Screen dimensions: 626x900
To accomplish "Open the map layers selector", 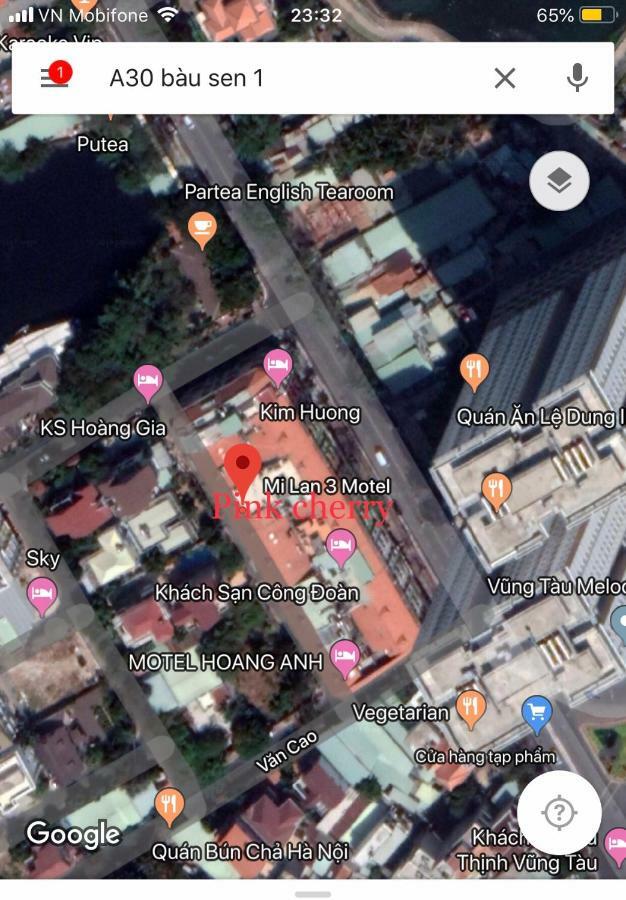I will click(x=559, y=181).
